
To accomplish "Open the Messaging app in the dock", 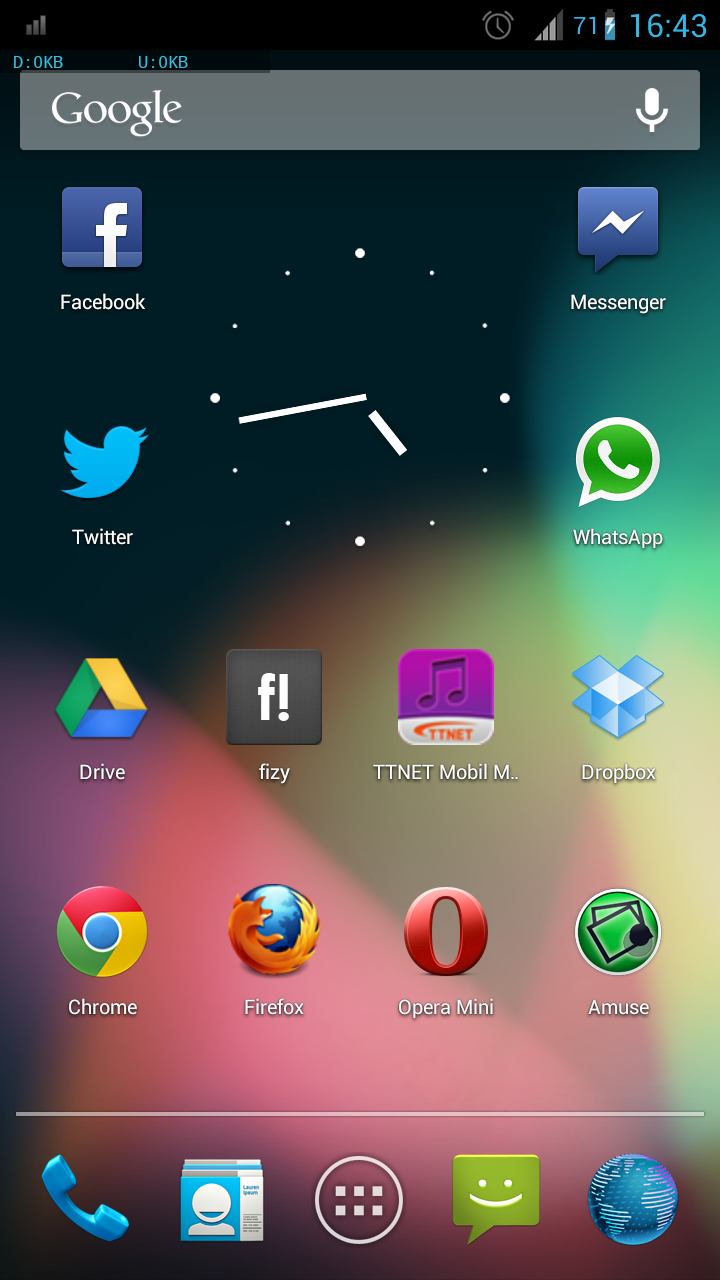I will [496, 1198].
